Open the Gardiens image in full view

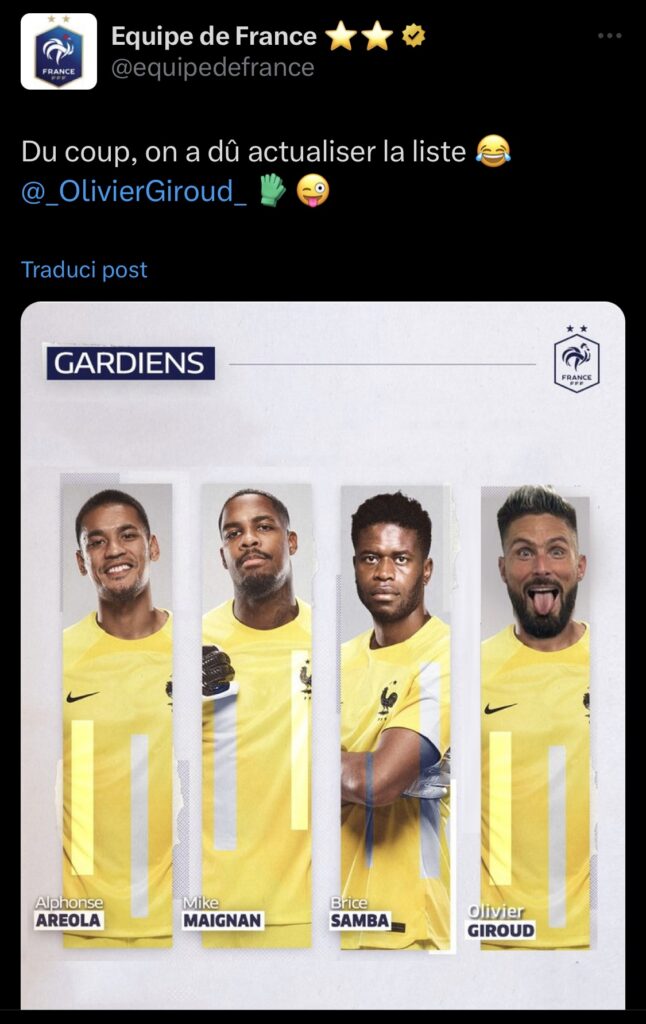point(322,655)
